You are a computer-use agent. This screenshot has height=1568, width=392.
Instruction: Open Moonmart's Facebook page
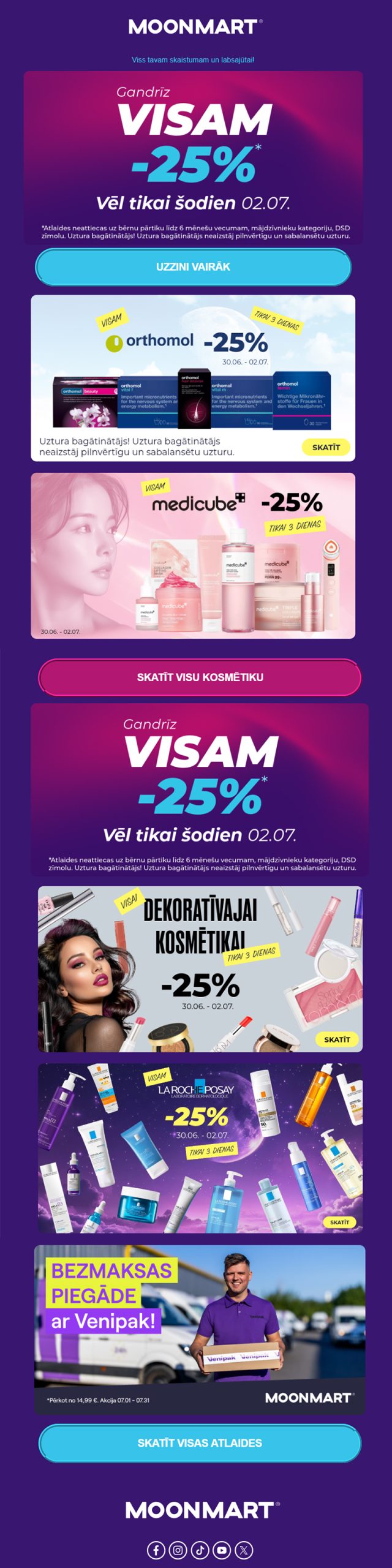[156, 1550]
